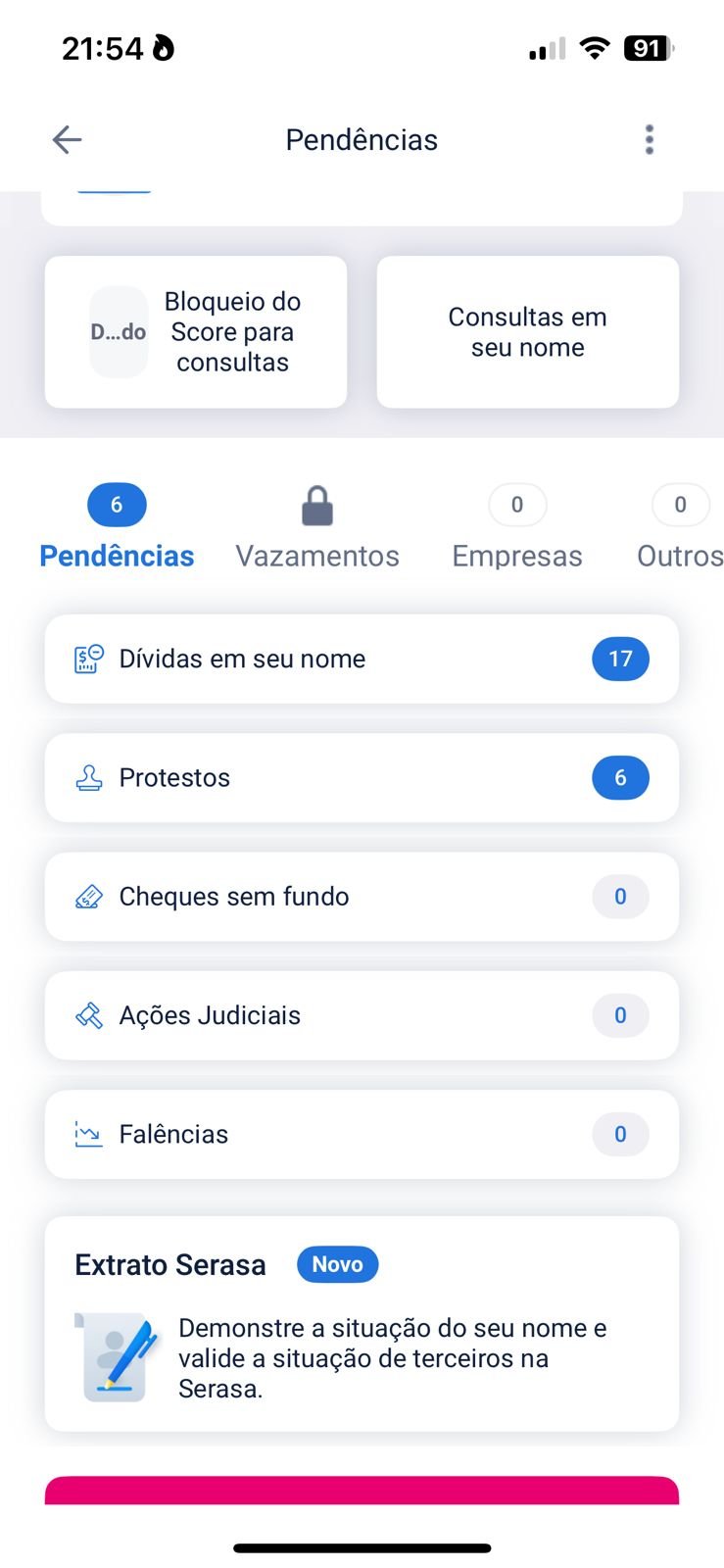Open Dívidas em seu nome
Image resolution: width=724 pixels, height=1568 pixels.
[x=362, y=659]
